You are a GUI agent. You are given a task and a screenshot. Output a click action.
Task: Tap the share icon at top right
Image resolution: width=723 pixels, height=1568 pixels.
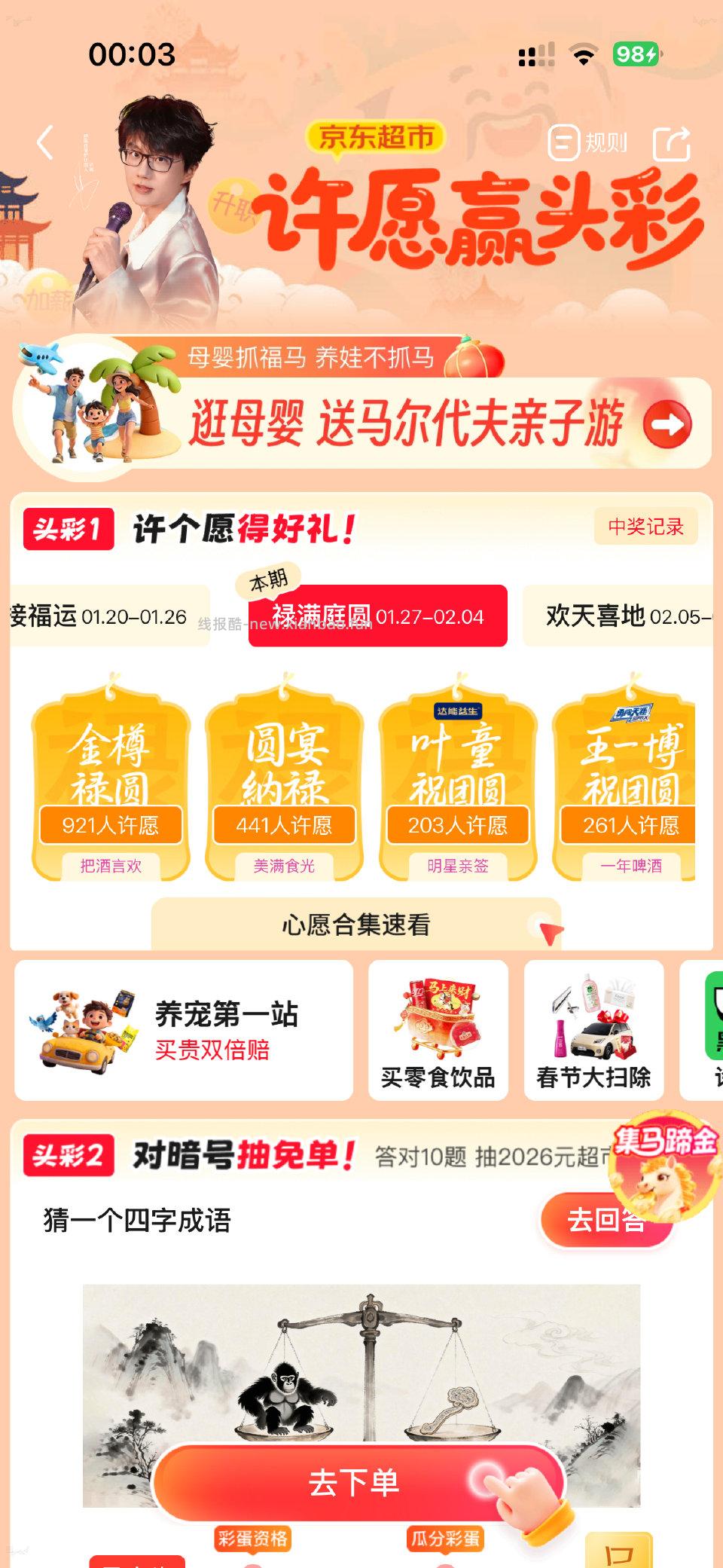pyautogui.click(x=673, y=142)
